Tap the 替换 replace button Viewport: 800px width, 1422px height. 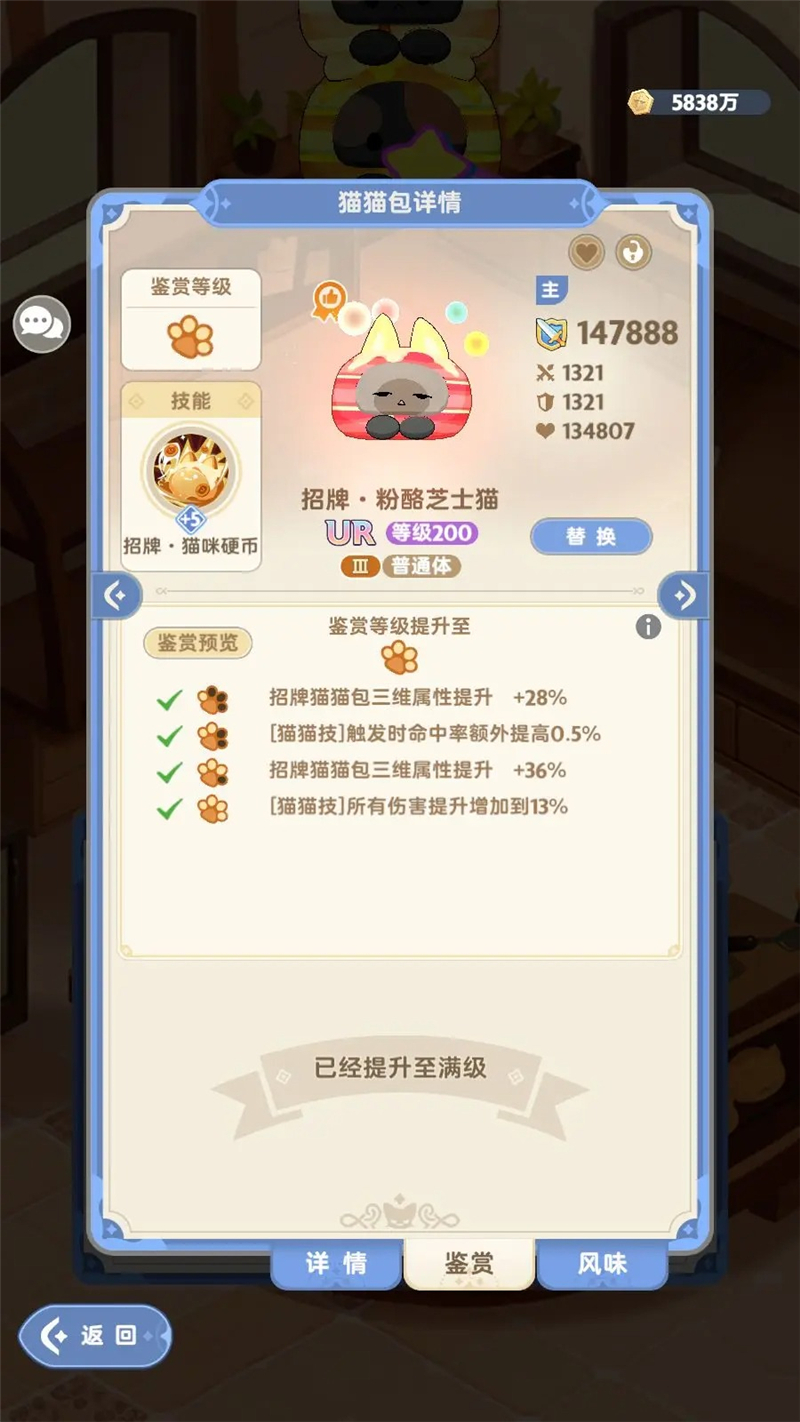591,536
